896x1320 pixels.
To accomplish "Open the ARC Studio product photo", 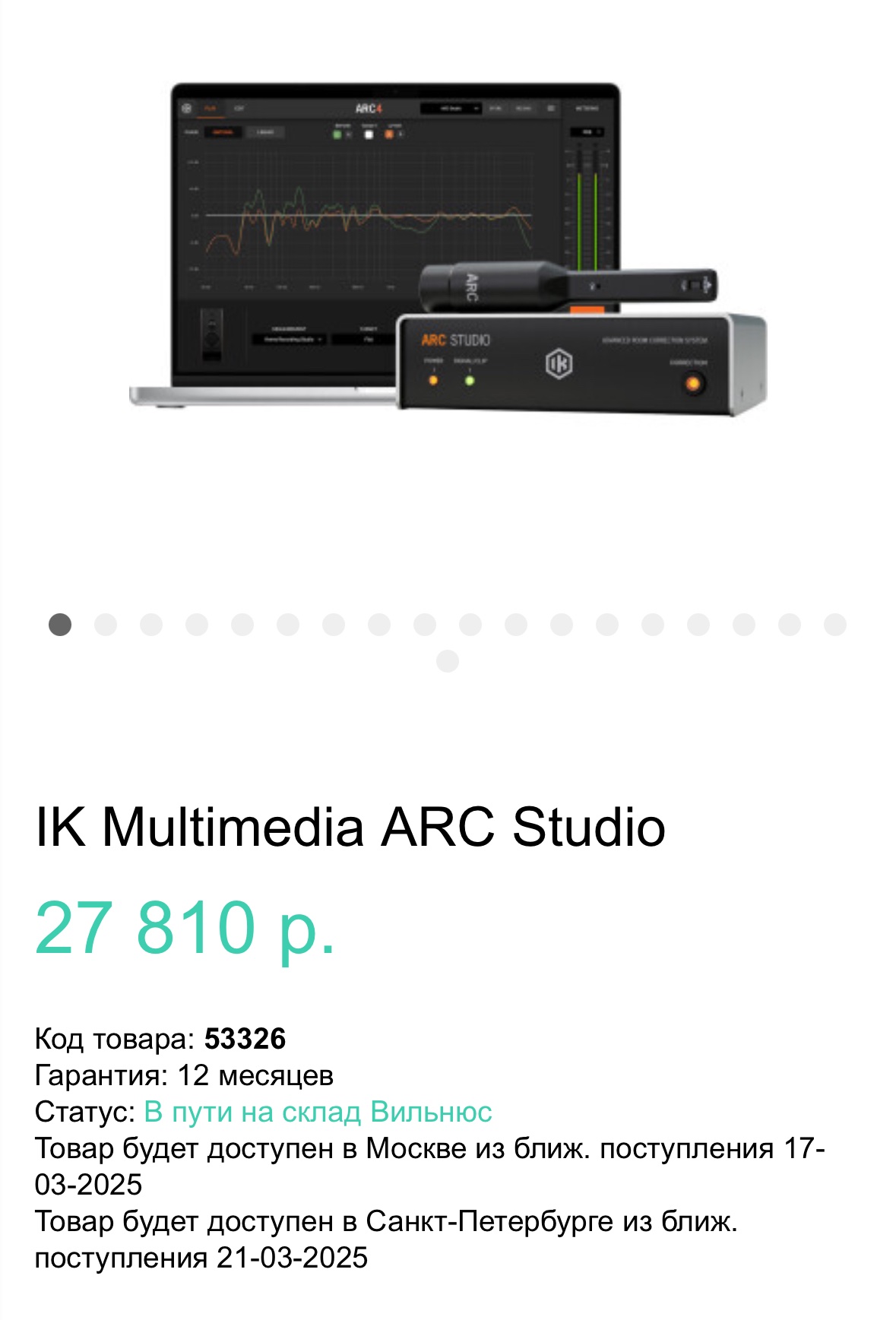I will pos(448,249).
